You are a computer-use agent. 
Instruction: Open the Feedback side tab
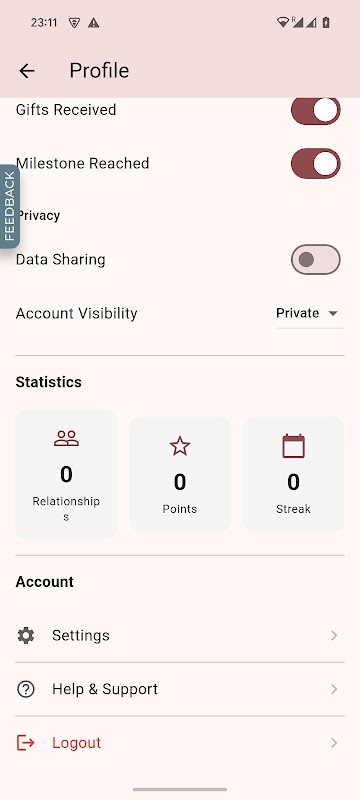tap(10, 206)
